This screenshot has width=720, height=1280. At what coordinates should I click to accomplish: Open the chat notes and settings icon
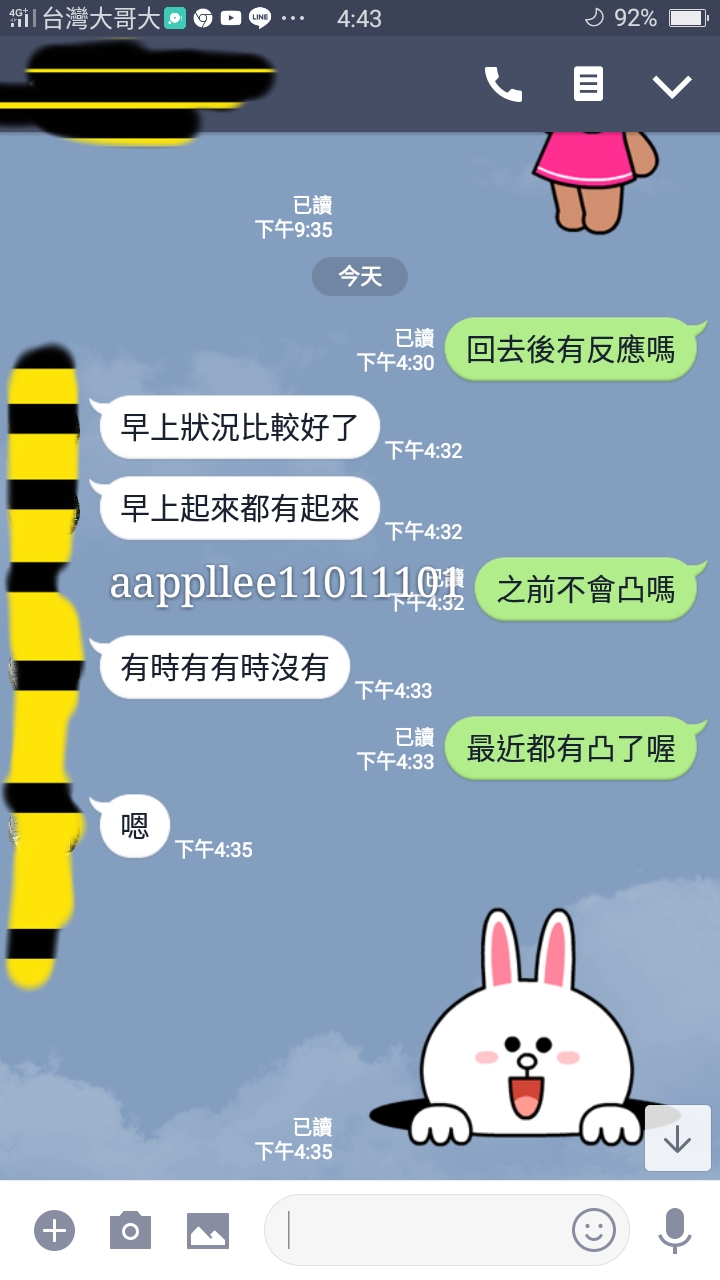pyautogui.click(x=588, y=85)
